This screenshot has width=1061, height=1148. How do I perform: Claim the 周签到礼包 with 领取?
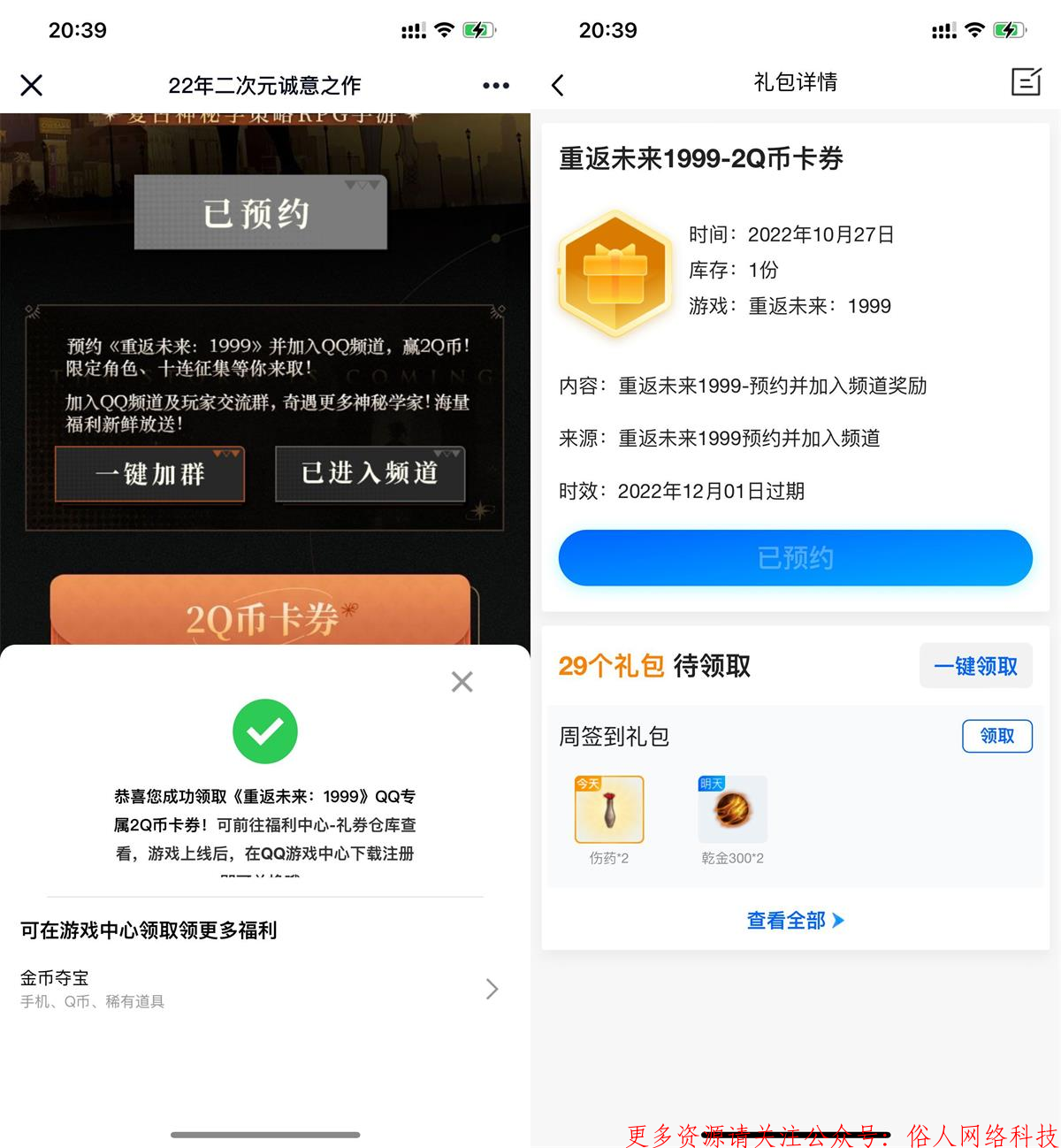(x=996, y=736)
